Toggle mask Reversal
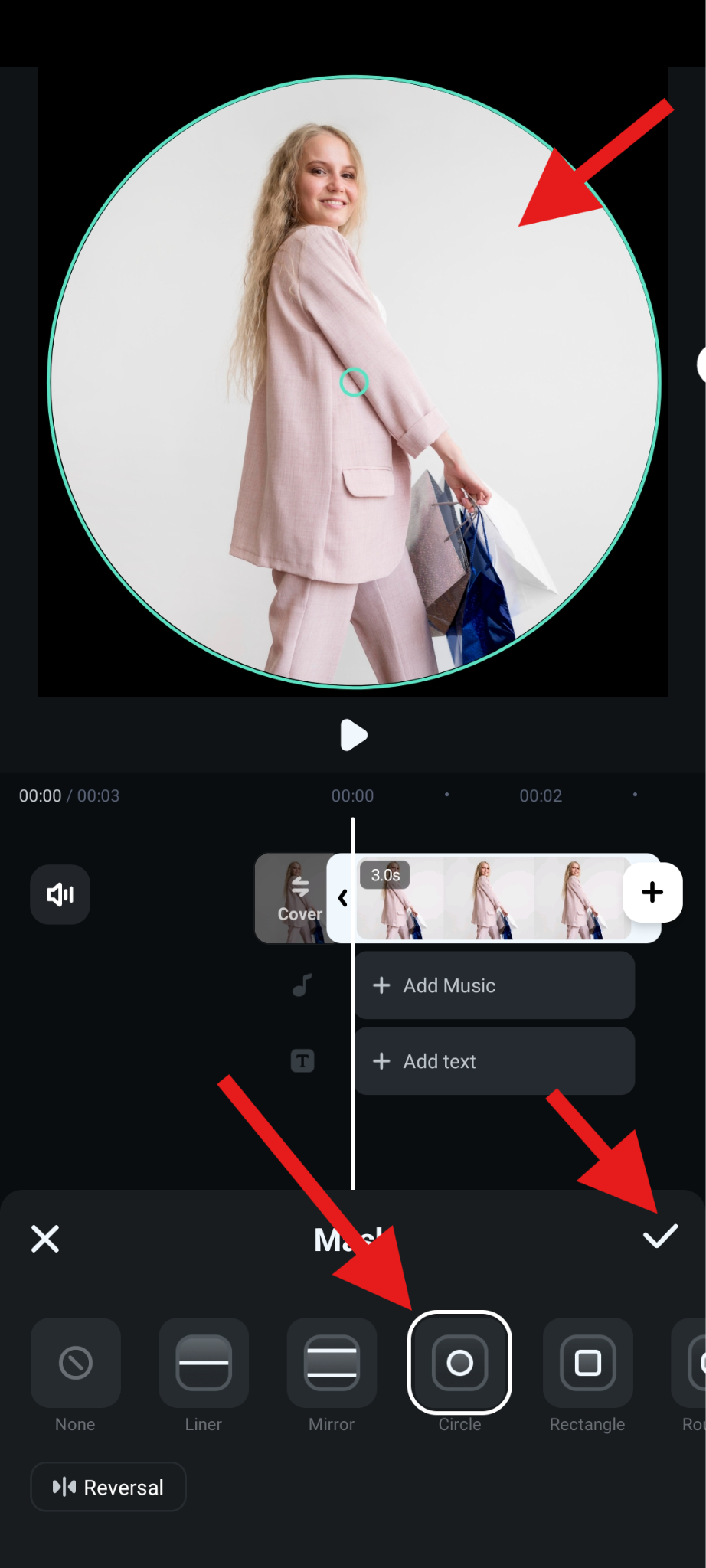Viewport: 706px width, 1568px height. coord(108,1487)
